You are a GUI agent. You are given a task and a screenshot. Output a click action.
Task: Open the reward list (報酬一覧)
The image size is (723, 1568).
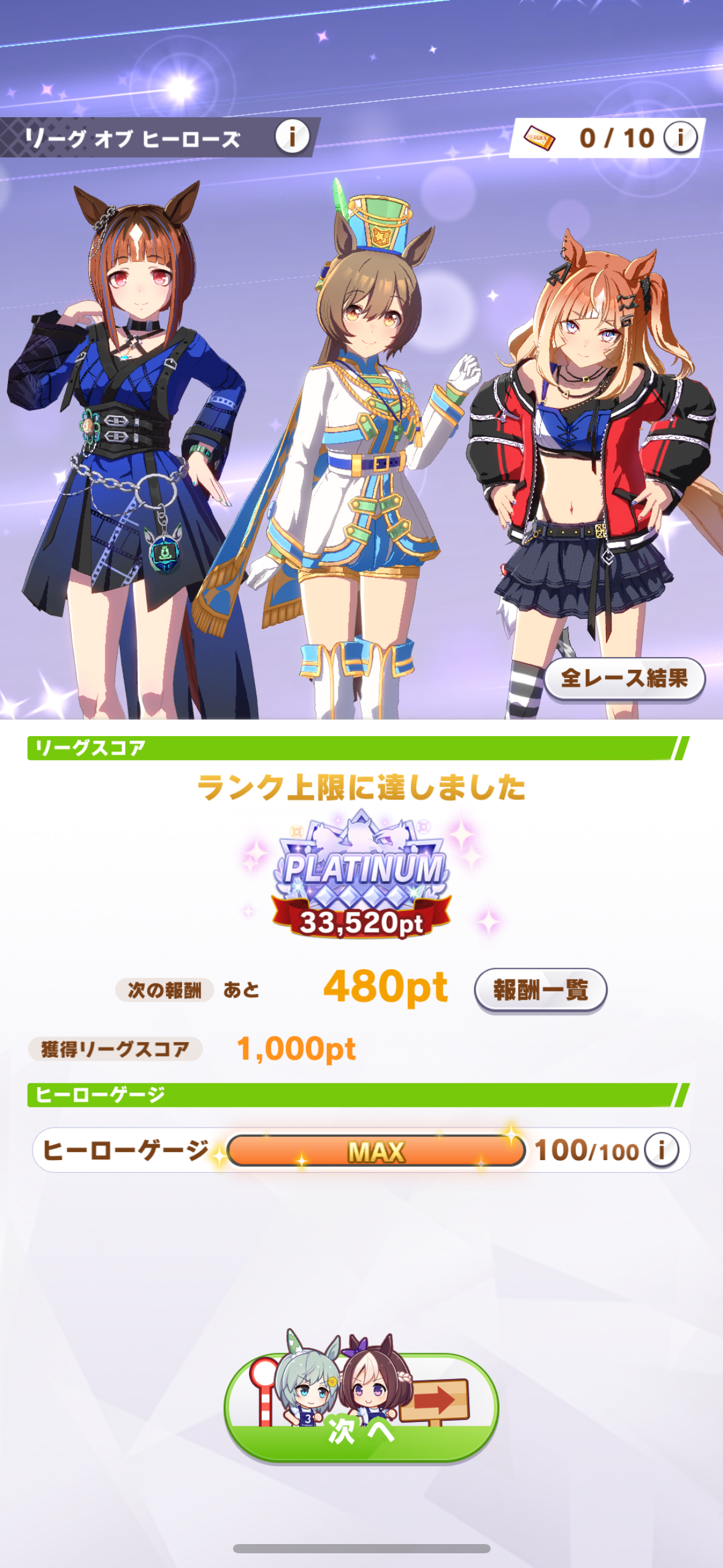540,990
